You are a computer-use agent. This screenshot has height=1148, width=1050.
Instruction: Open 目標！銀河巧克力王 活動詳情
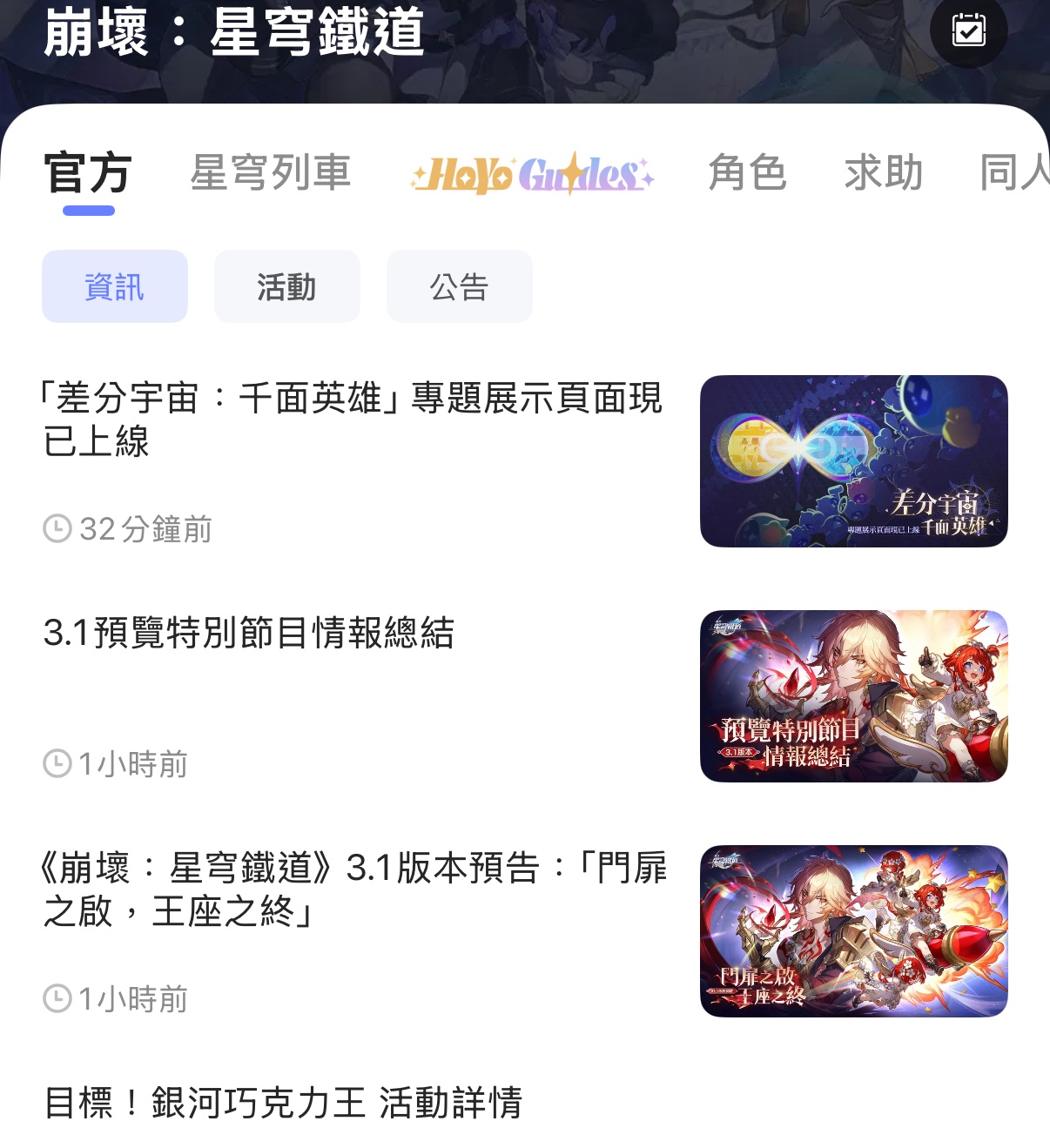click(283, 1103)
